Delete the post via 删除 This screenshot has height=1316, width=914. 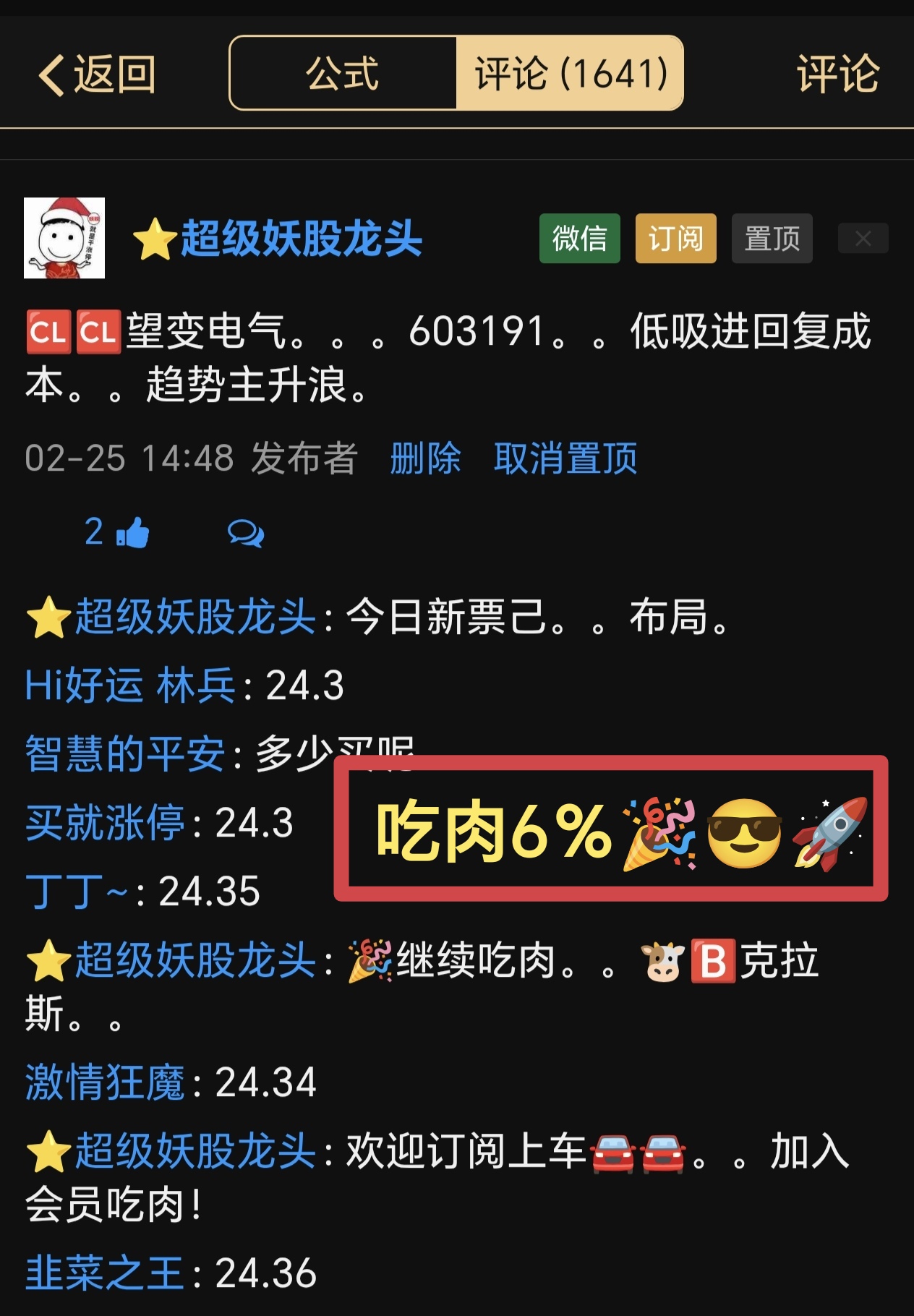(425, 458)
